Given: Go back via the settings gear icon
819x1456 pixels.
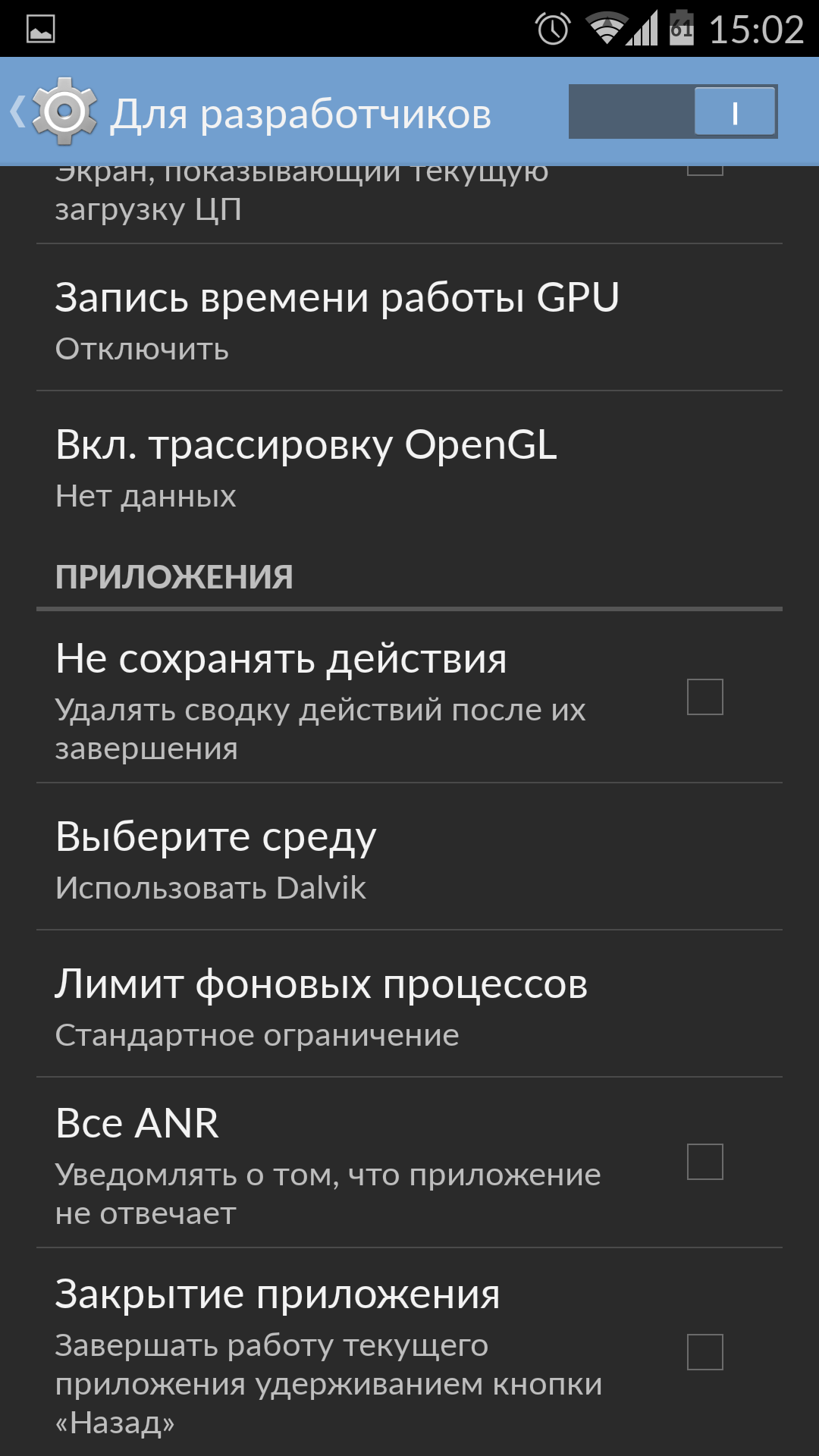Looking at the screenshot, I should click(64, 112).
